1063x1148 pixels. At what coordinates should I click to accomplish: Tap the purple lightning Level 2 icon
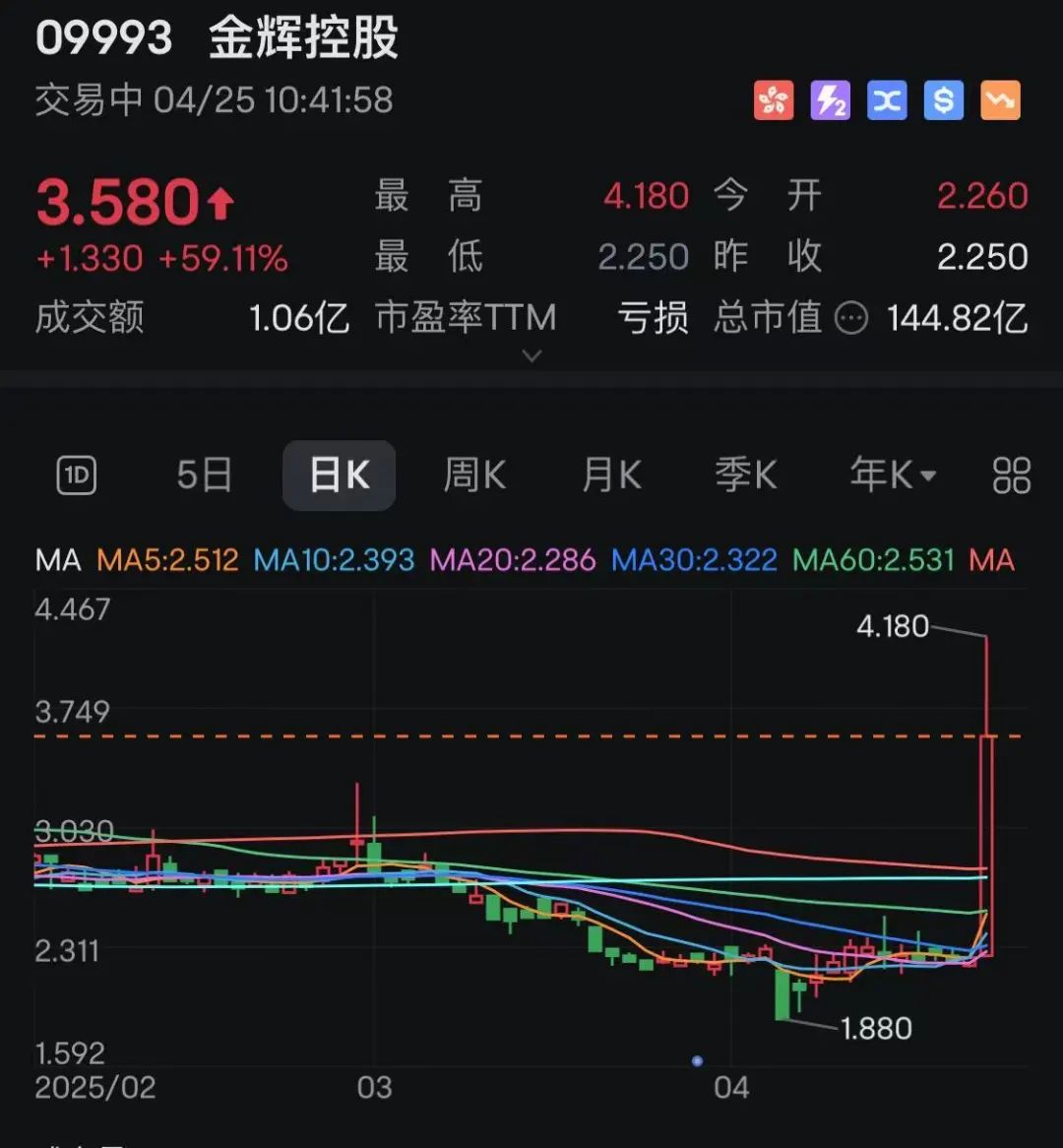pos(830,100)
